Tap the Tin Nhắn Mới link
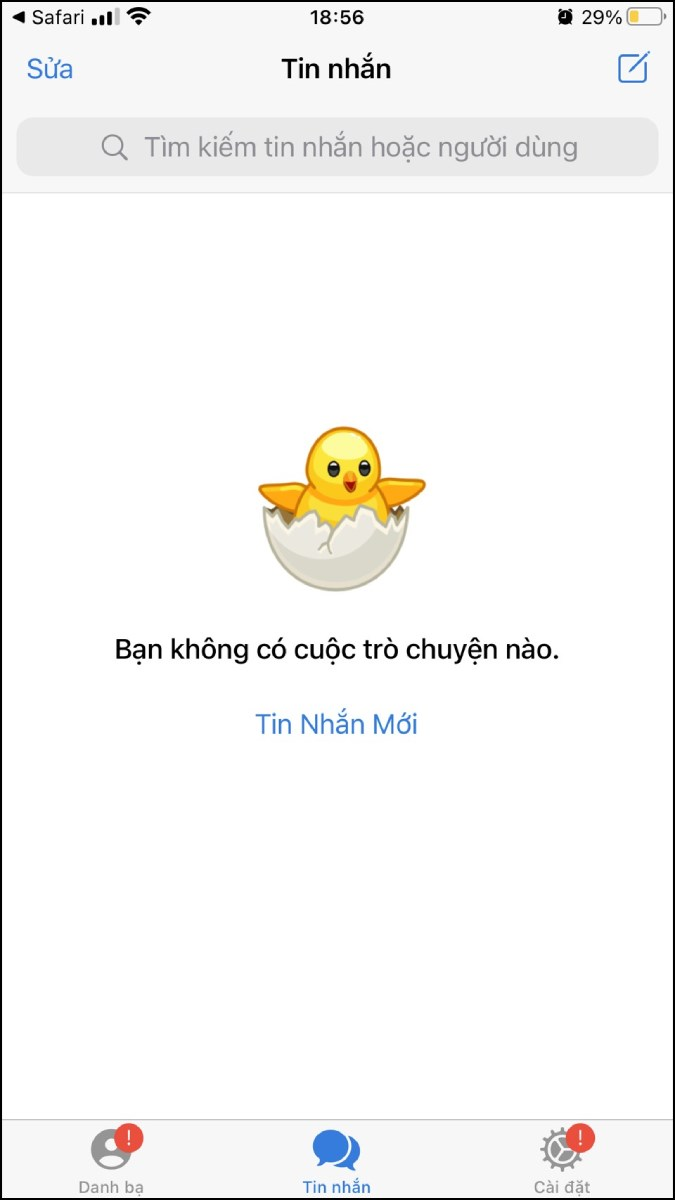Screen dimensions: 675x1200 click(336, 724)
